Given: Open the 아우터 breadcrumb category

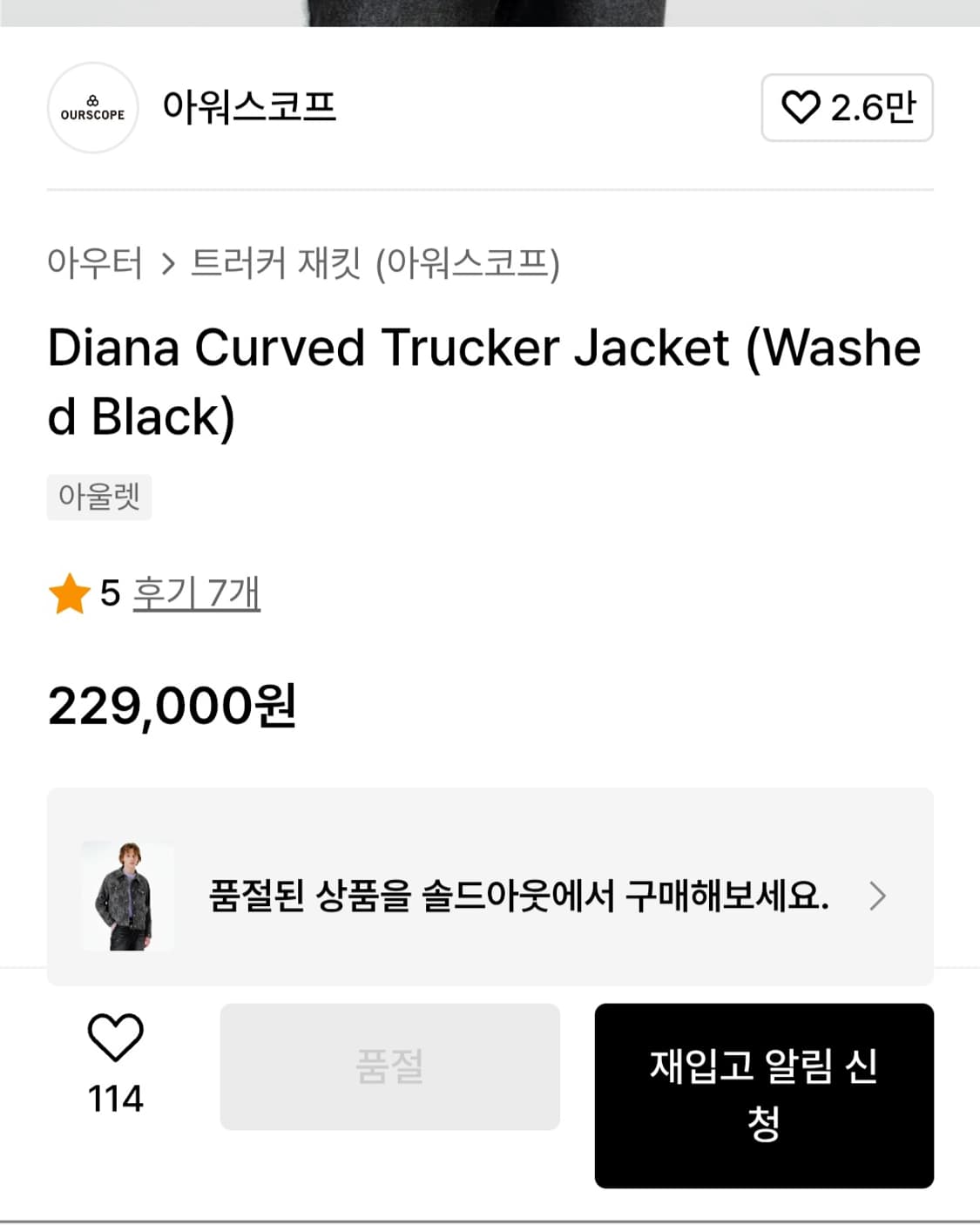Looking at the screenshot, I should (x=95, y=264).
